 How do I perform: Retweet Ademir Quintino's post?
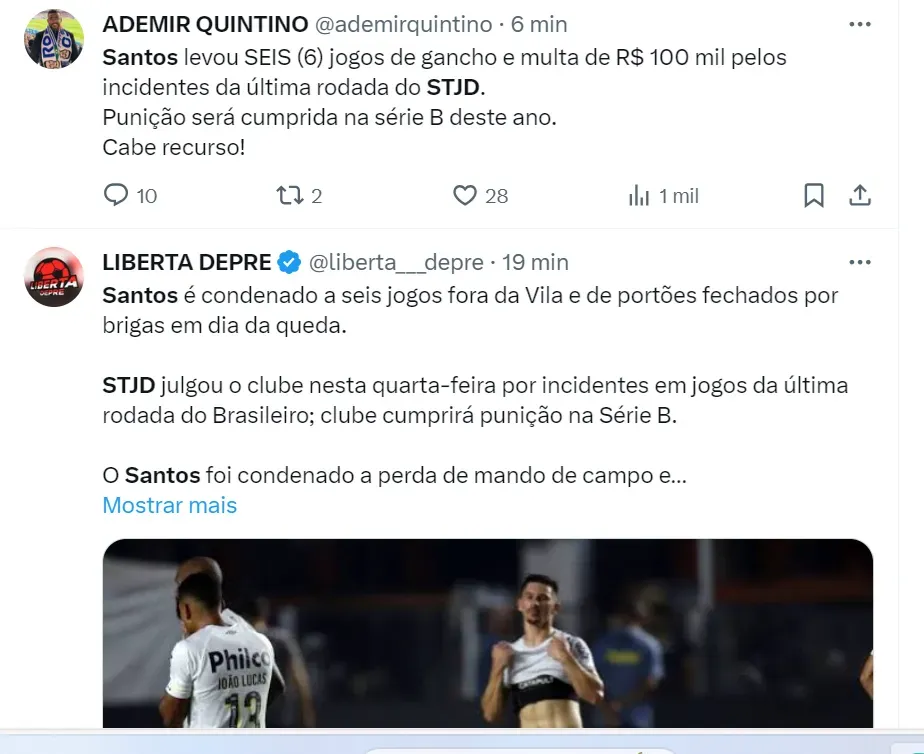click(289, 195)
